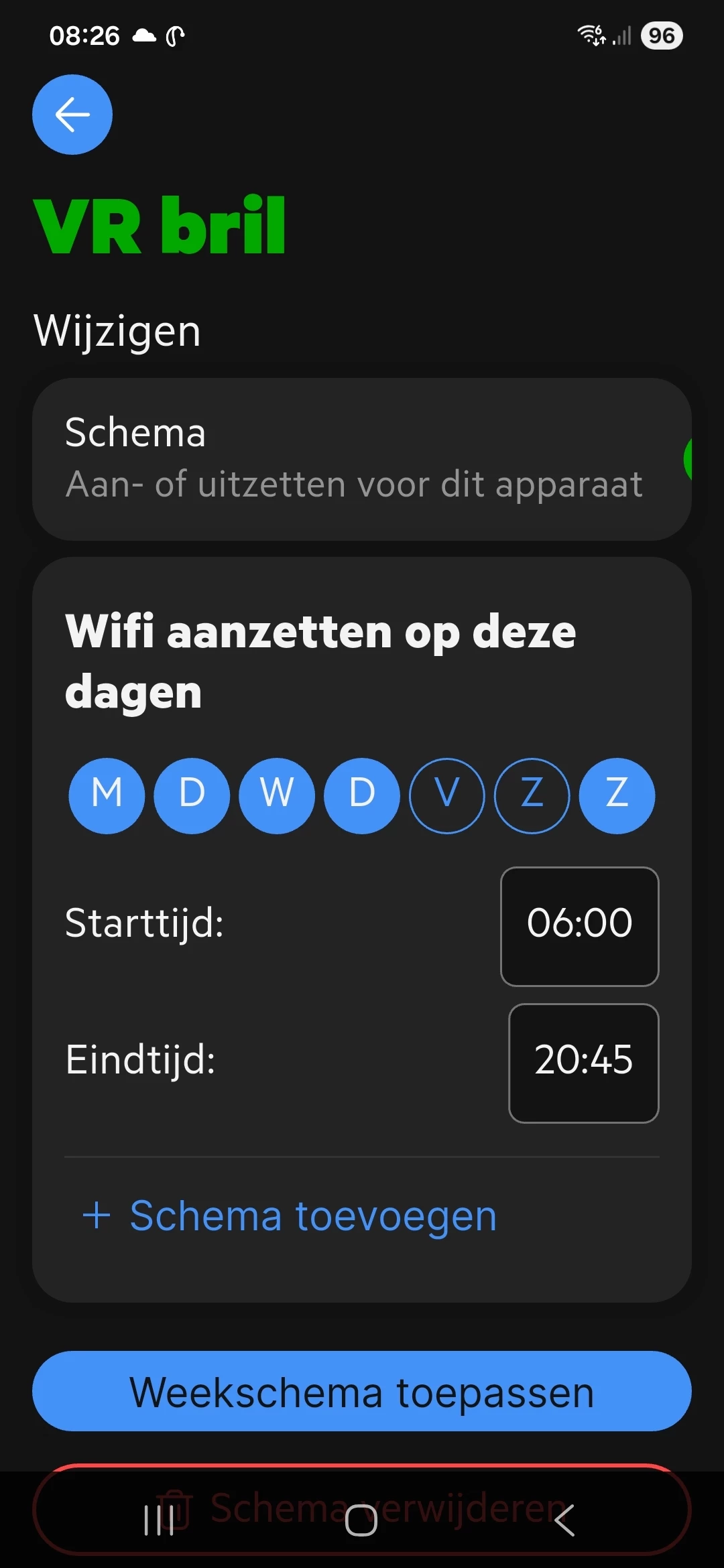Screen dimensions: 724x1568
Task: Deselect Monday (M) from the wifi days
Action: [x=107, y=795]
